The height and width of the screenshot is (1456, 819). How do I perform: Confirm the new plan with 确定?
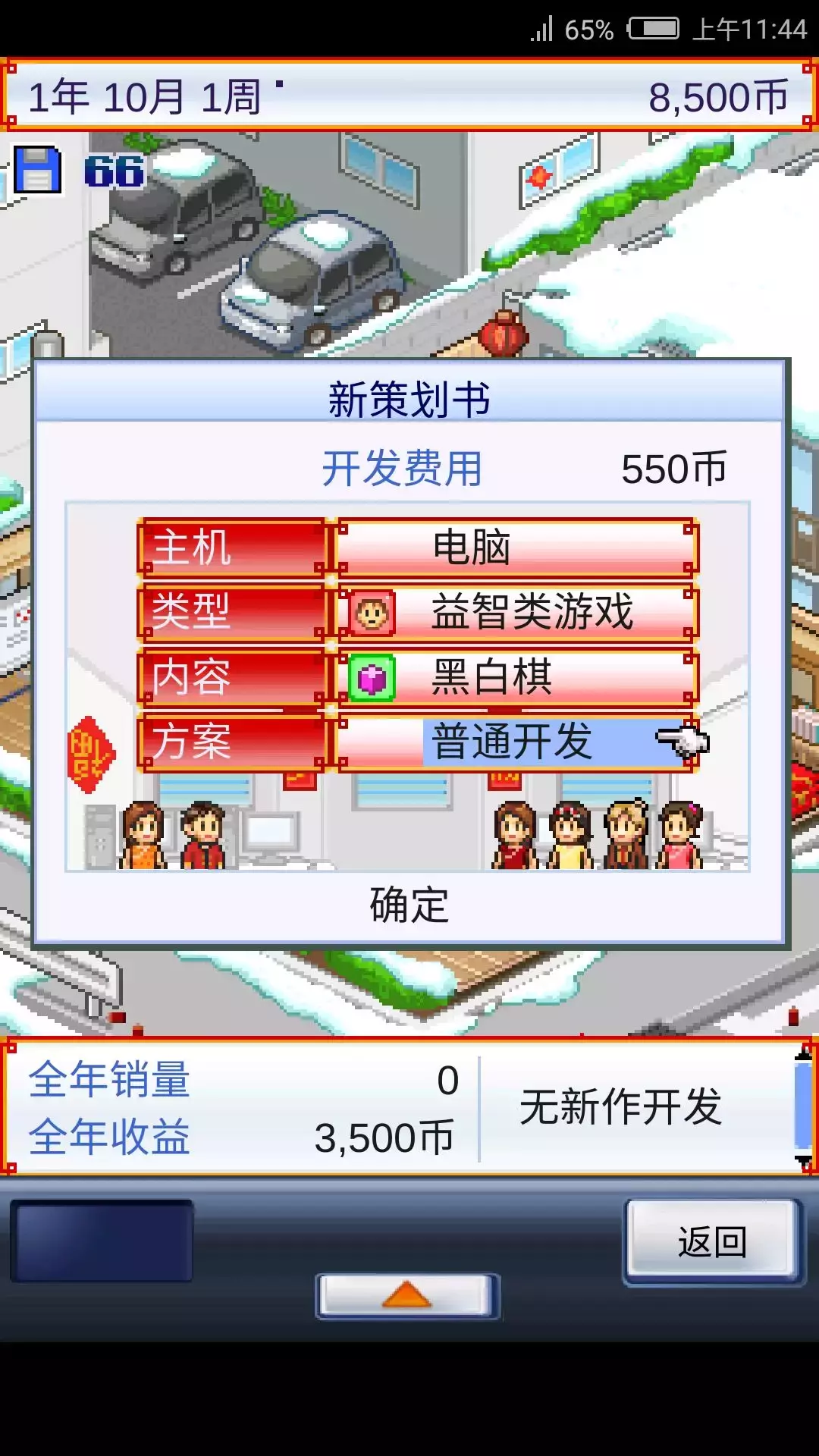[x=409, y=905]
